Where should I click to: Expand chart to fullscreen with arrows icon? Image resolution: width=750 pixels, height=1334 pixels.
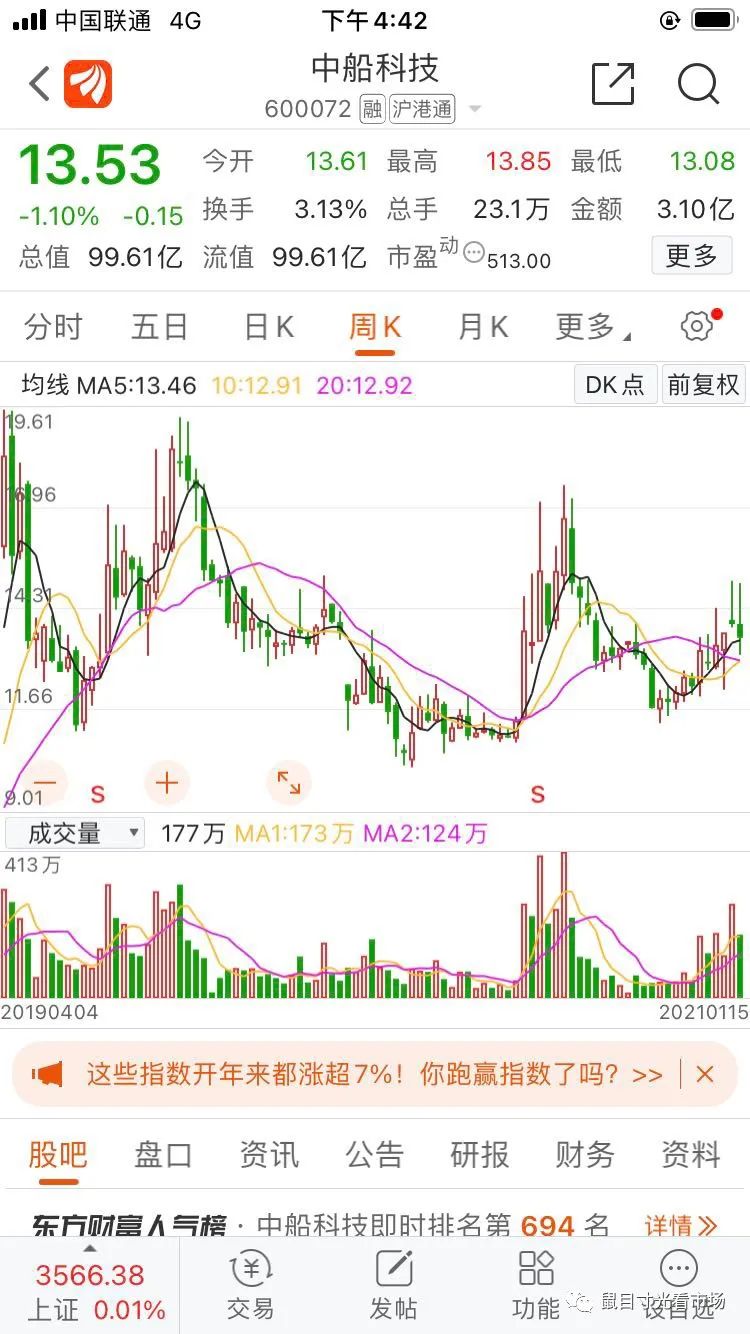click(288, 783)
